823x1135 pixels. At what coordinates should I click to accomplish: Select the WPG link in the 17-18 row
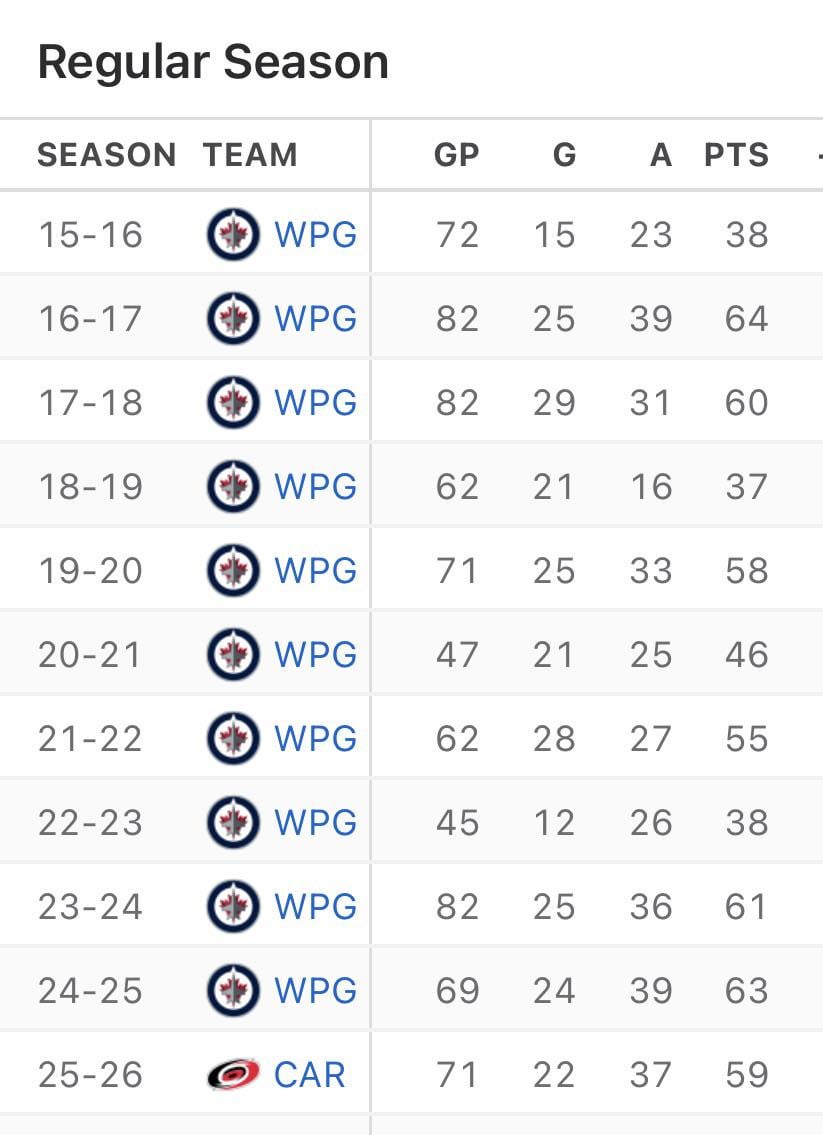pyautogui.click(x=315, y=403)
